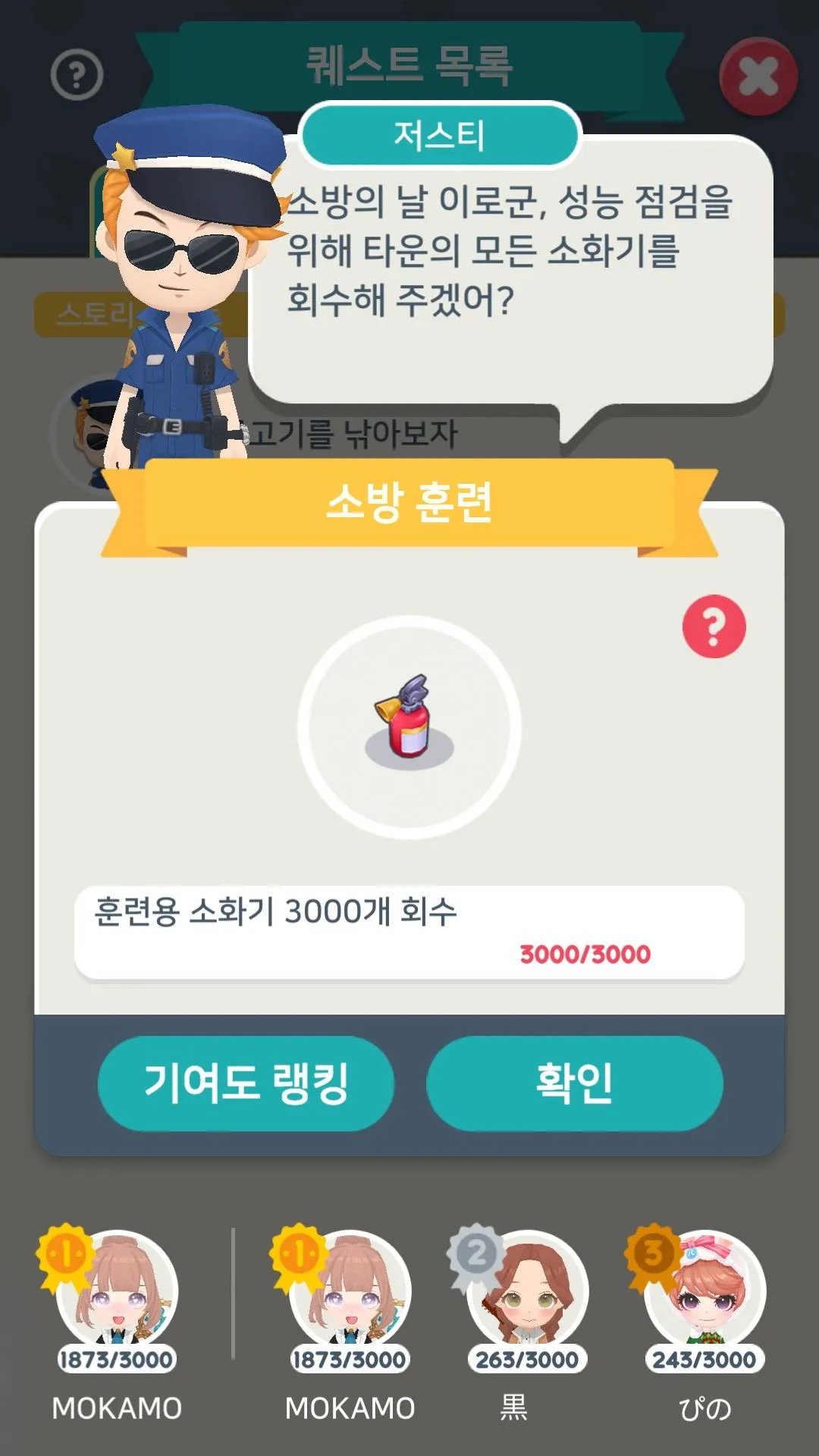Open the 기여도 랭킹 contribution ranking
Image resolution: width=819 pixels, height=1456 pixels.
click(x=246, y=1083)
